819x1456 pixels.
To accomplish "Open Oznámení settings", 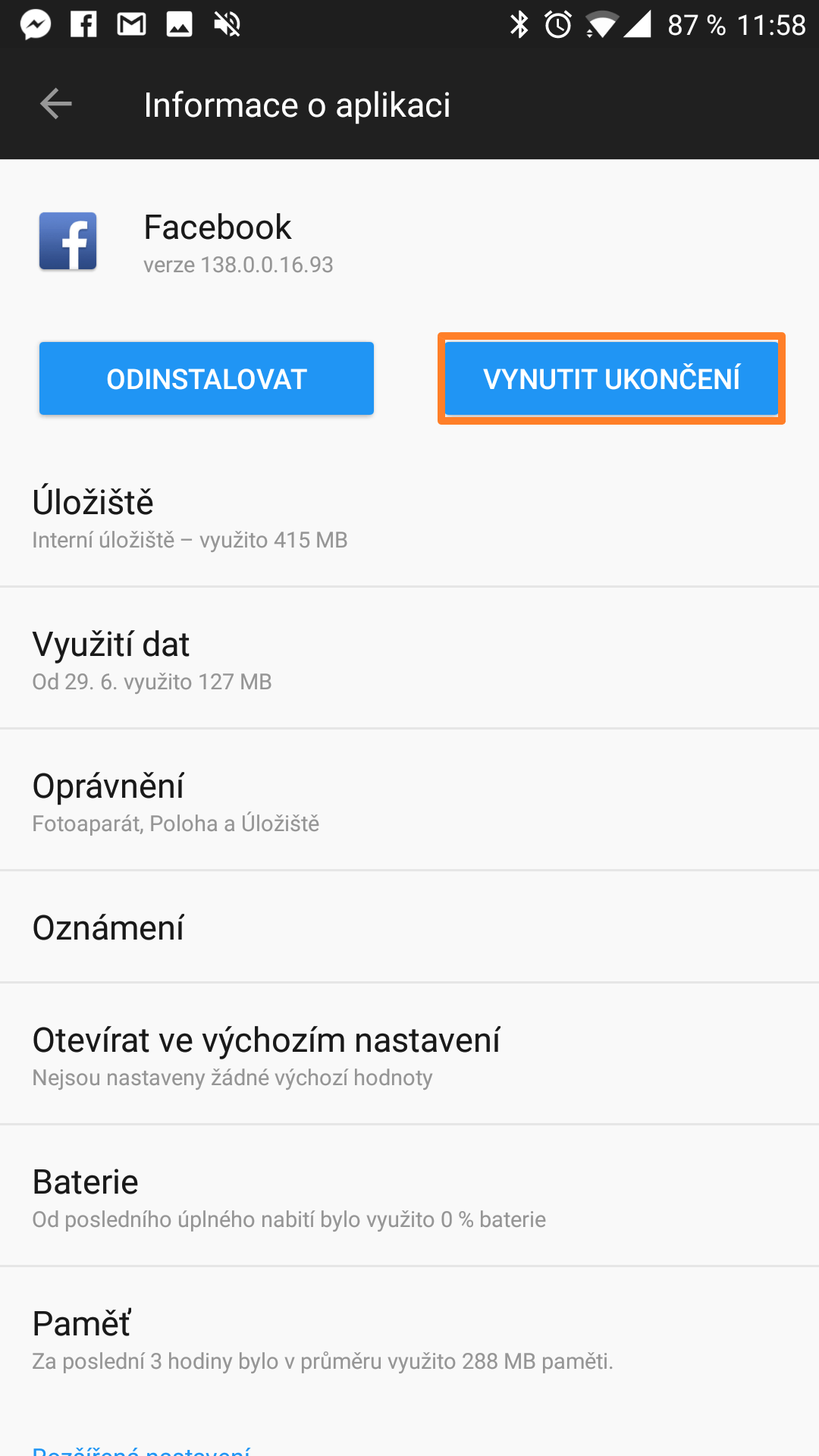I will [409, 927].
